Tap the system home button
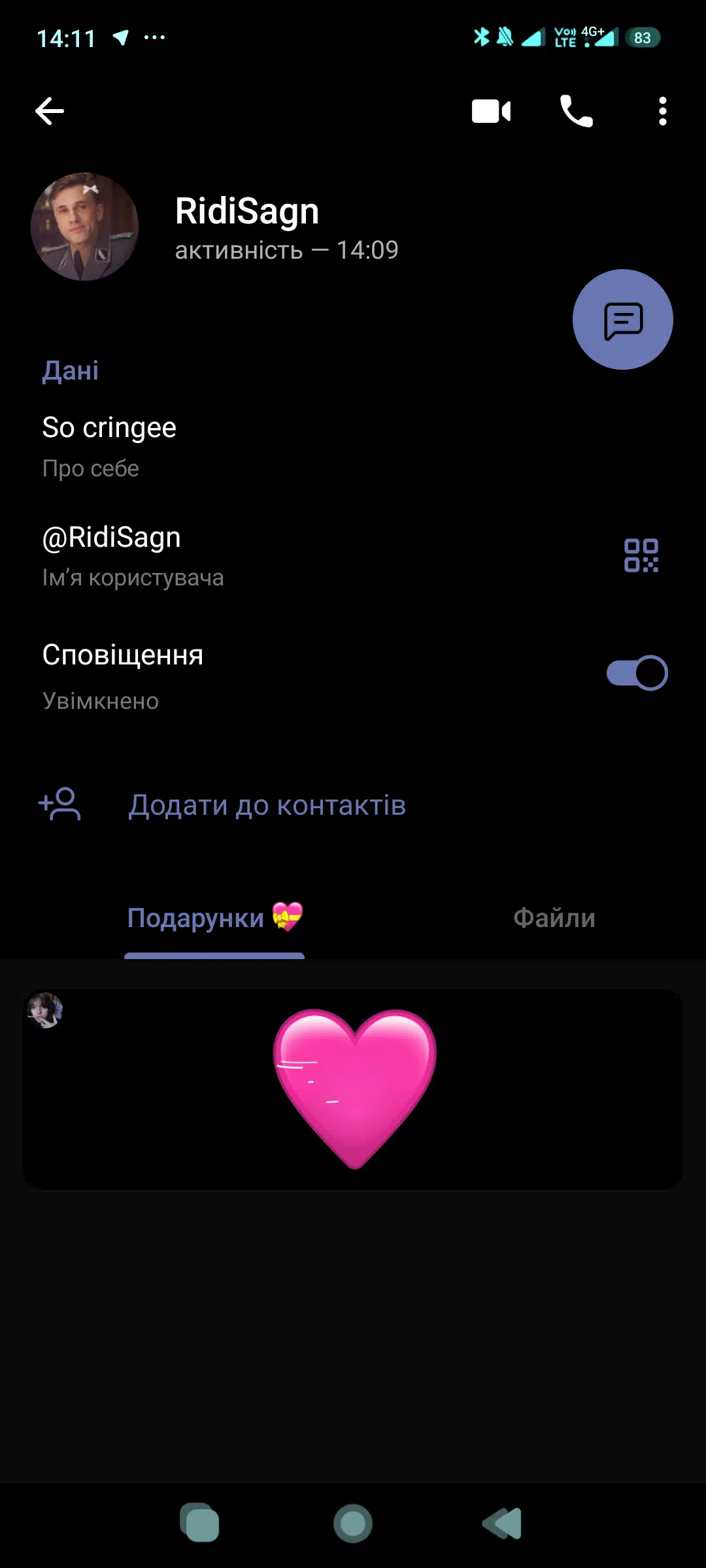This screenshot has width=706, height=1568. pos(353,1524)
